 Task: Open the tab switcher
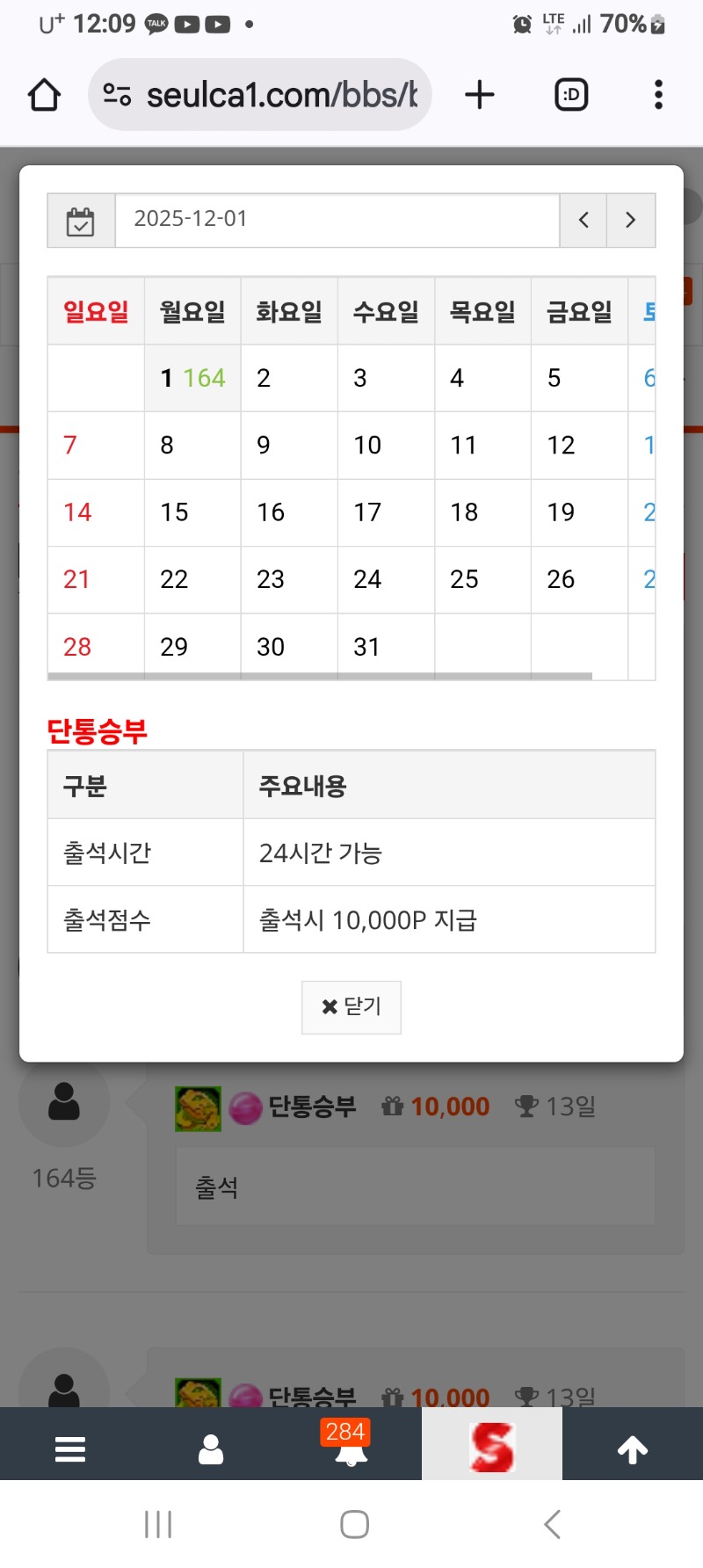(571, 95)
